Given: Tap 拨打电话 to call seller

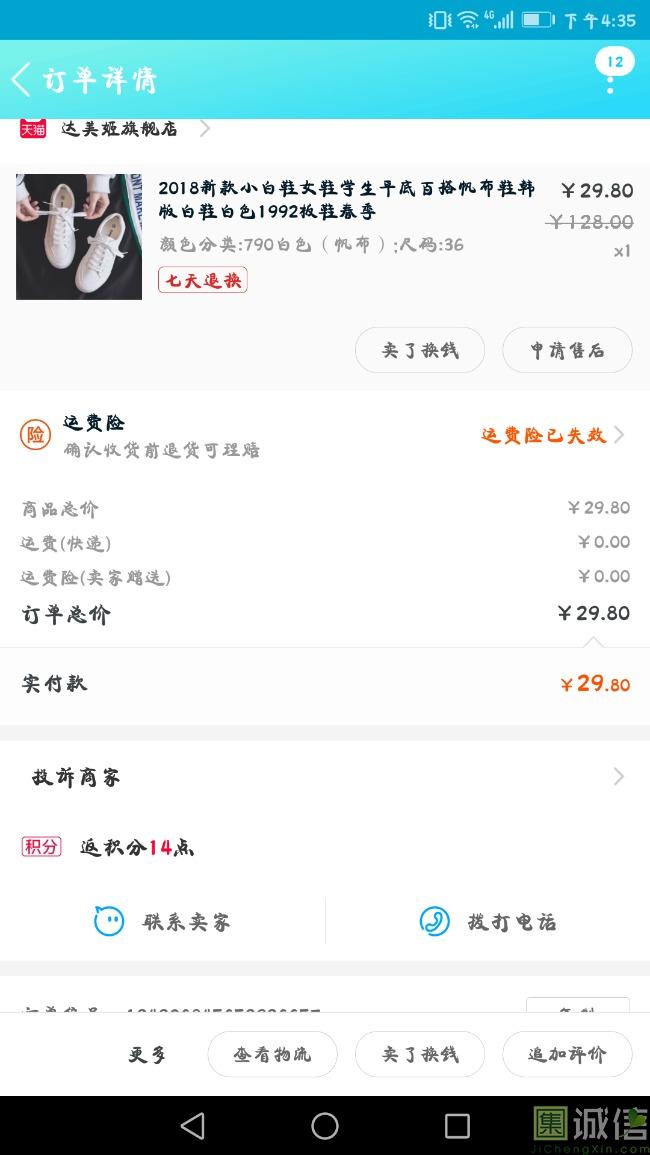Looking at the screenshot, I should [x=487, y=921].
